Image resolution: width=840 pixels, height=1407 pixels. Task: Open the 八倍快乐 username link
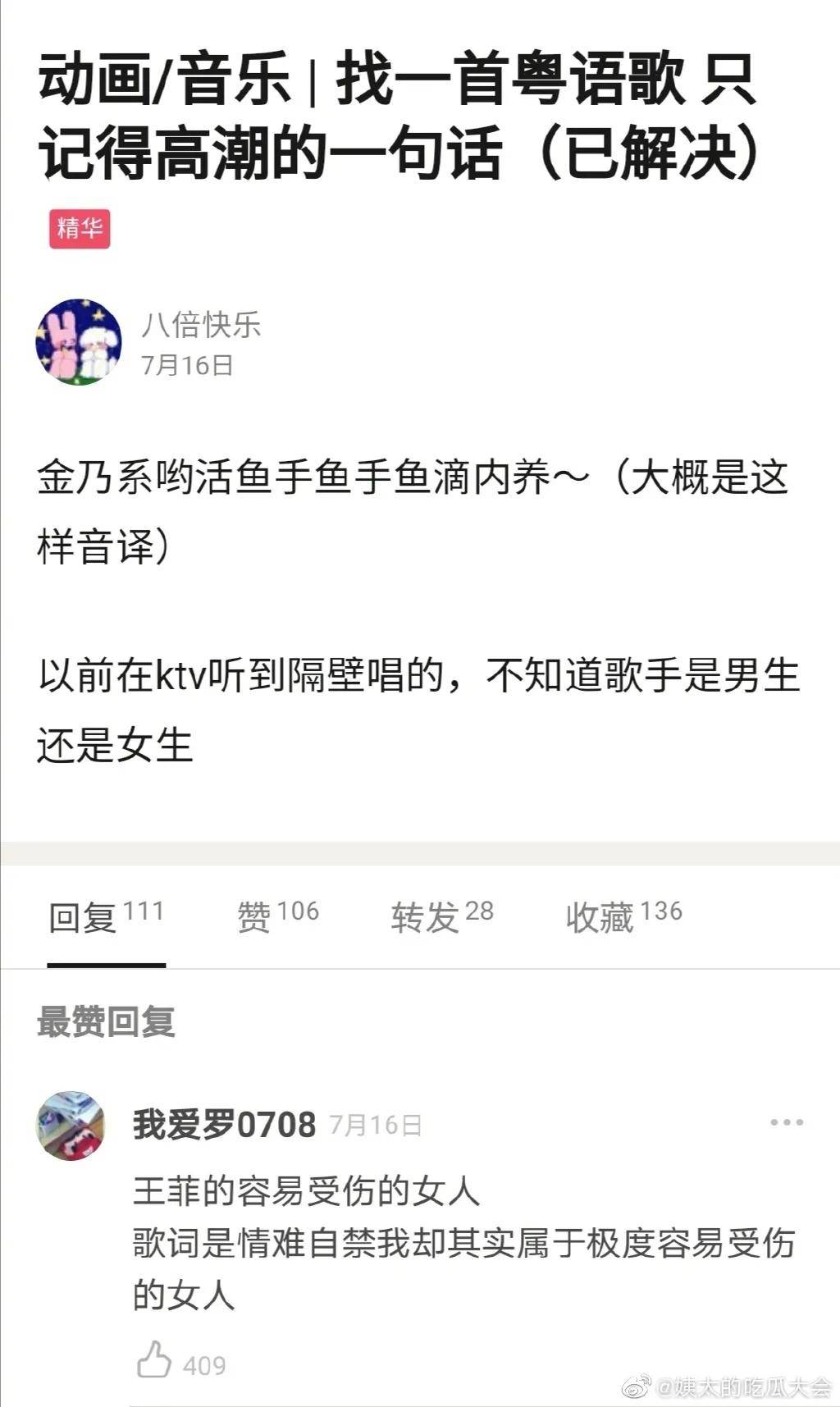201,324
